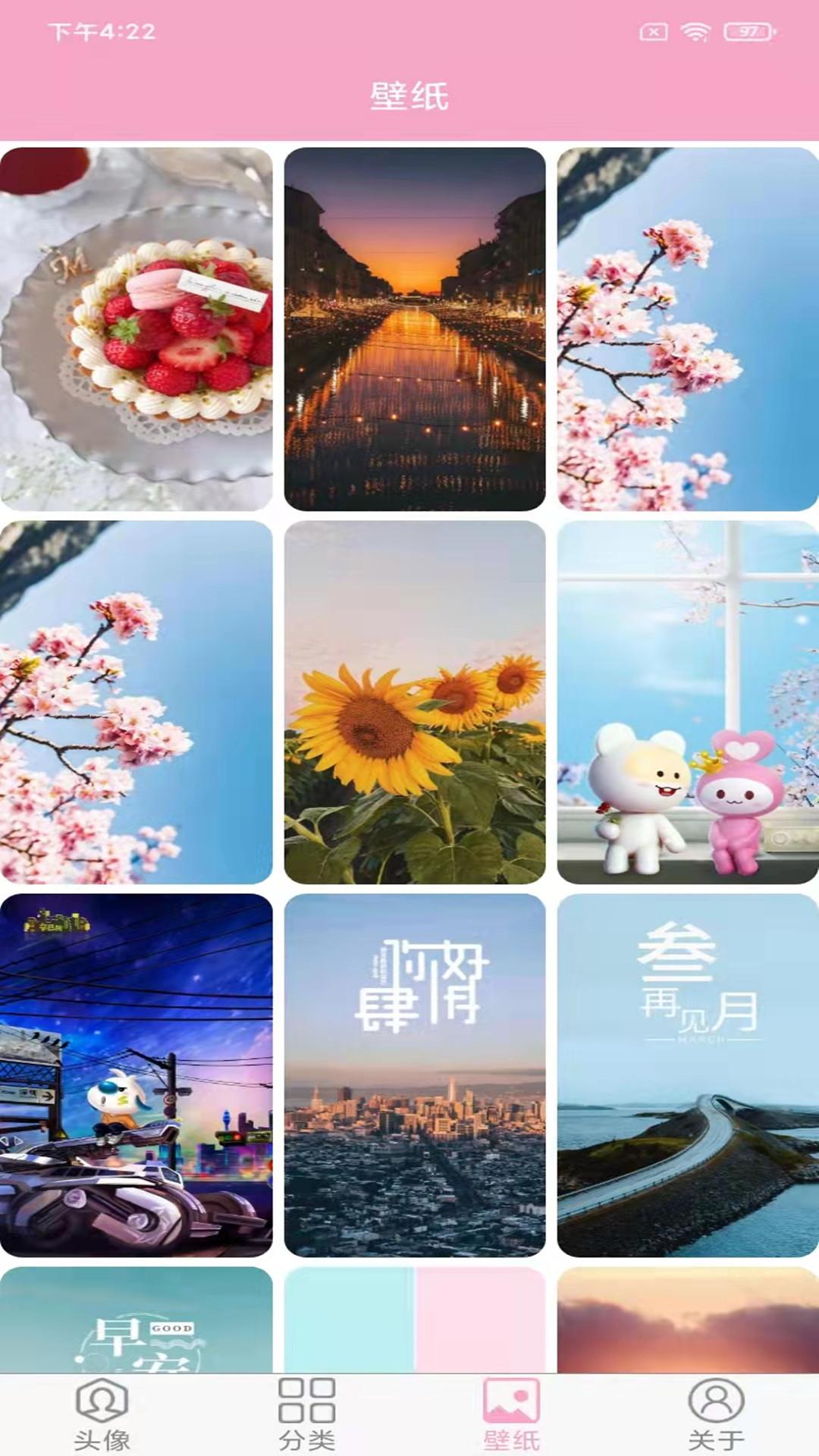This screenshot has width=819, height=1456.
Task: Click the Wi-Fi icon in the status bar
Action: pyautogui.click(x=694, y=32)
